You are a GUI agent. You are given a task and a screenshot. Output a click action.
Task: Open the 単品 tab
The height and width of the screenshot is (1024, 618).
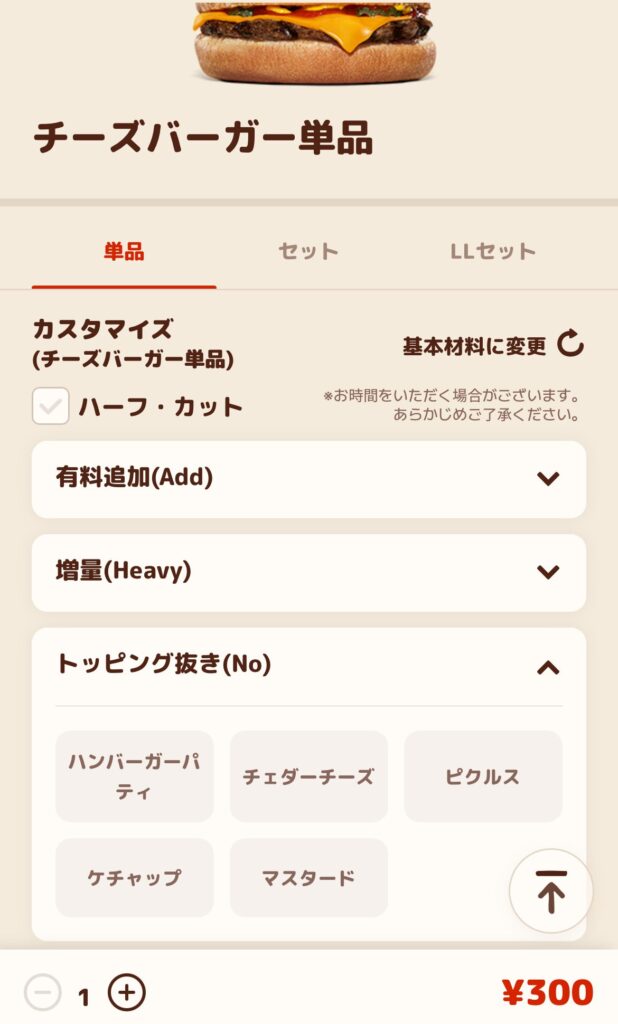(x=124, y=251)
